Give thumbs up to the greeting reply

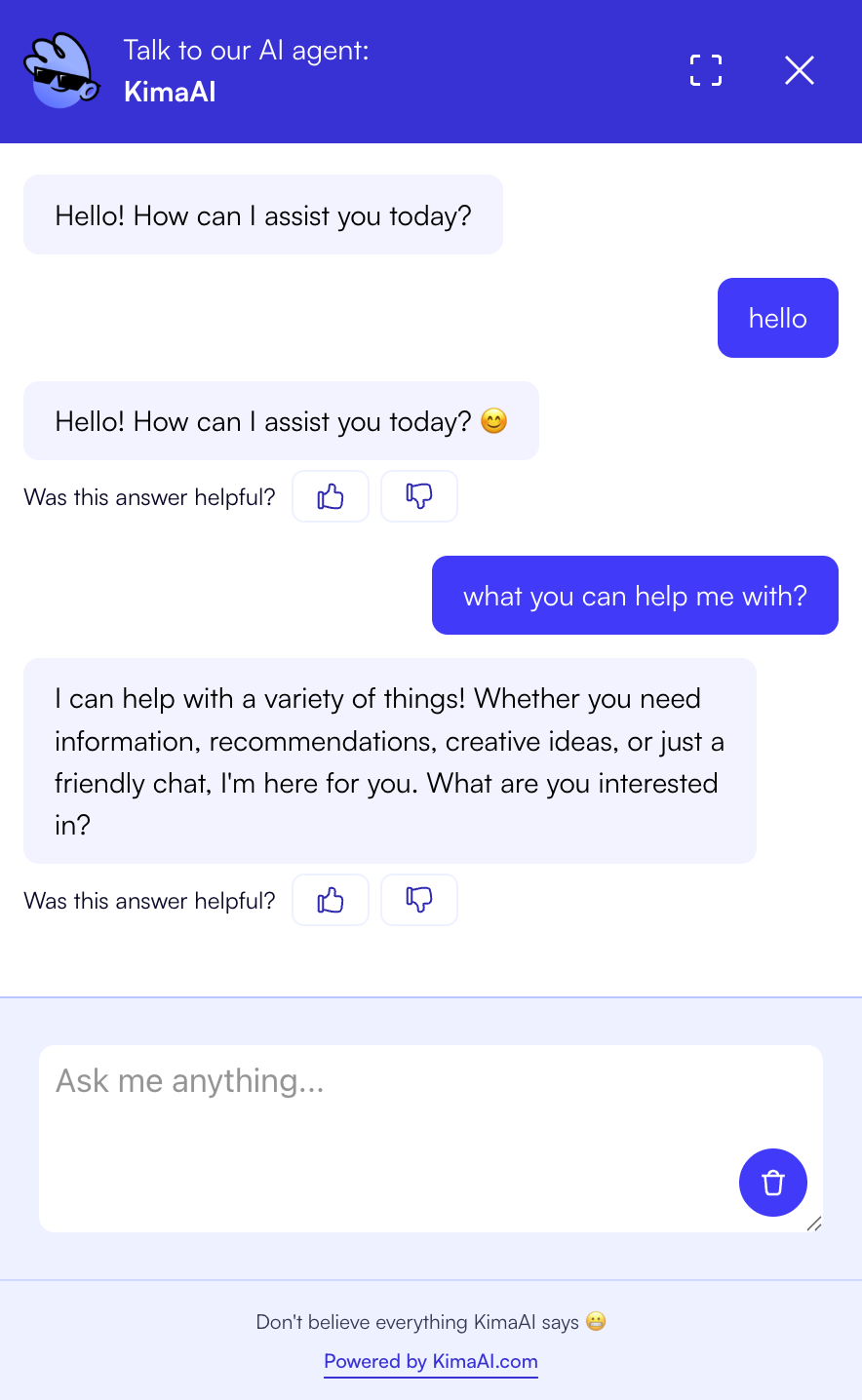(331, 497)
